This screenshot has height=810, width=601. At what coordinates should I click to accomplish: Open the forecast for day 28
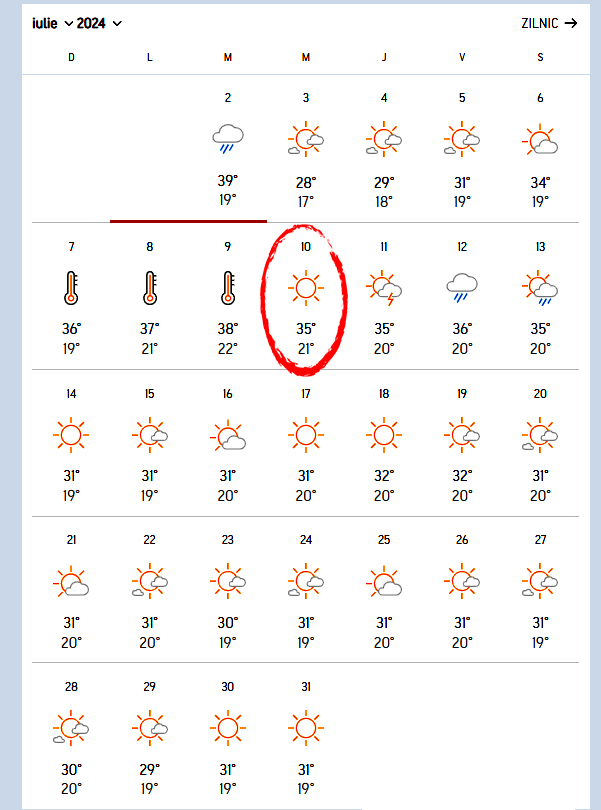tap(71, 735)
